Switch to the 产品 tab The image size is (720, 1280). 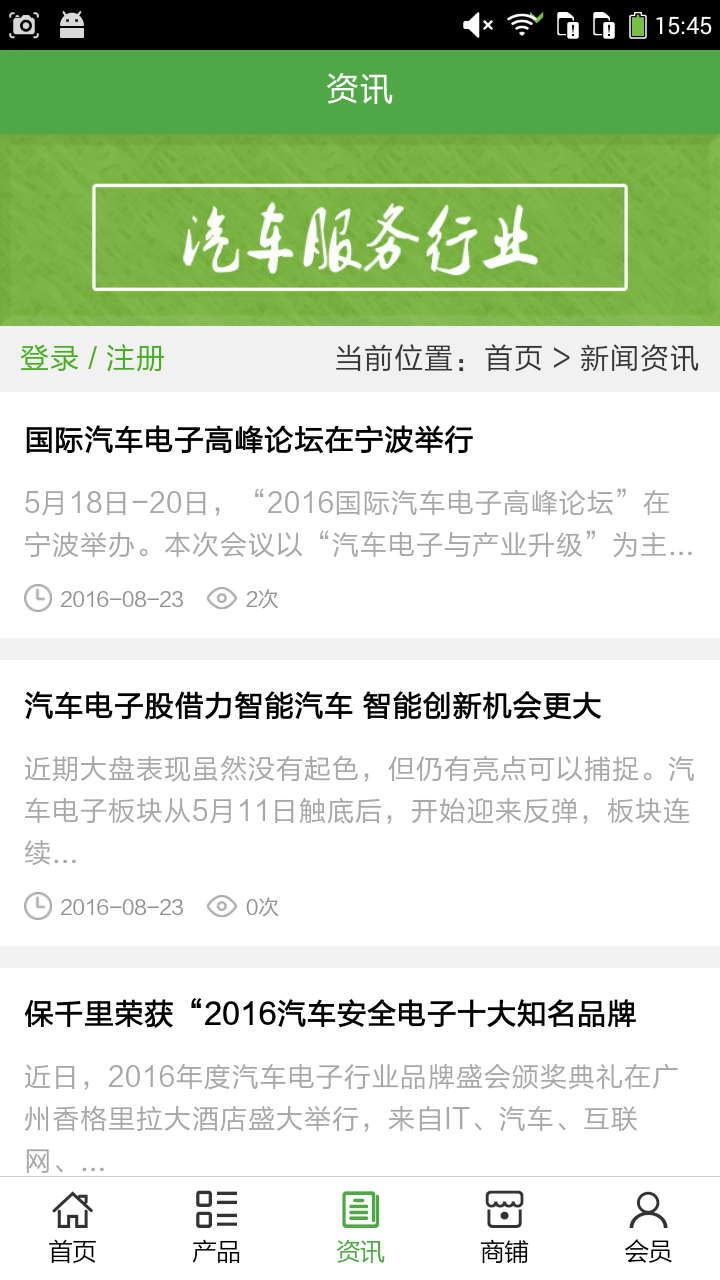pyautogui.click(x=216, y=1228)
